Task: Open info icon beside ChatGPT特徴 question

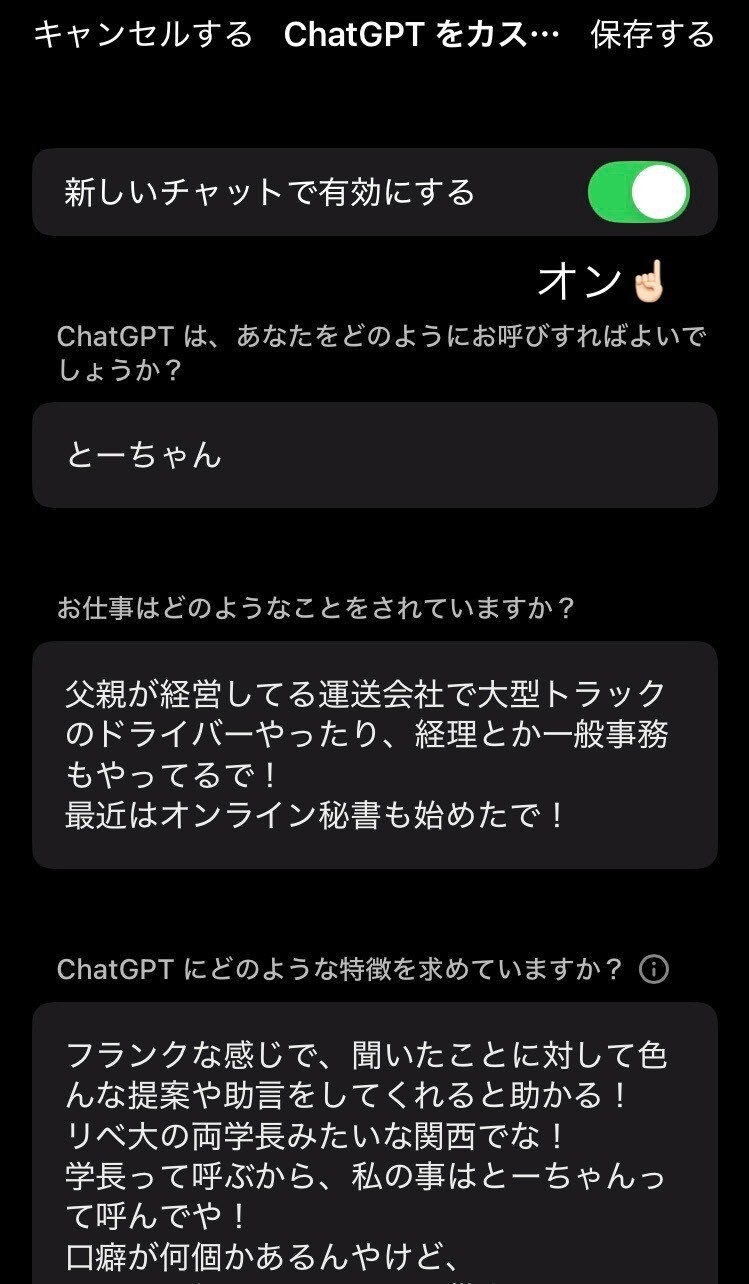Action: tap(654, 969)
